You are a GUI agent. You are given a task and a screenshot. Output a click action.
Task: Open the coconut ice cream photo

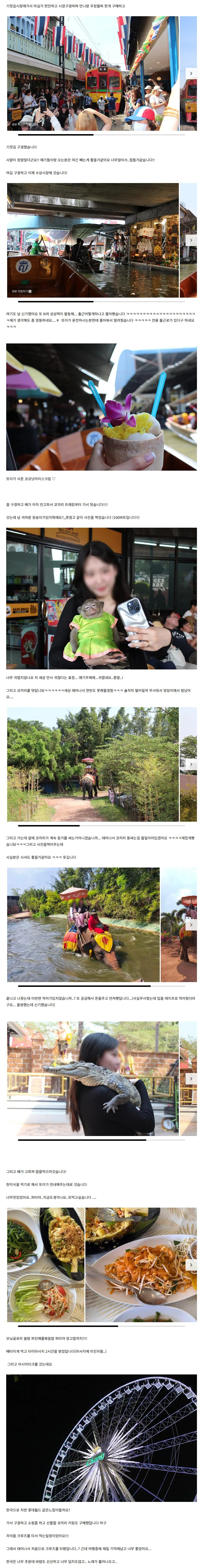pos(101,407)
